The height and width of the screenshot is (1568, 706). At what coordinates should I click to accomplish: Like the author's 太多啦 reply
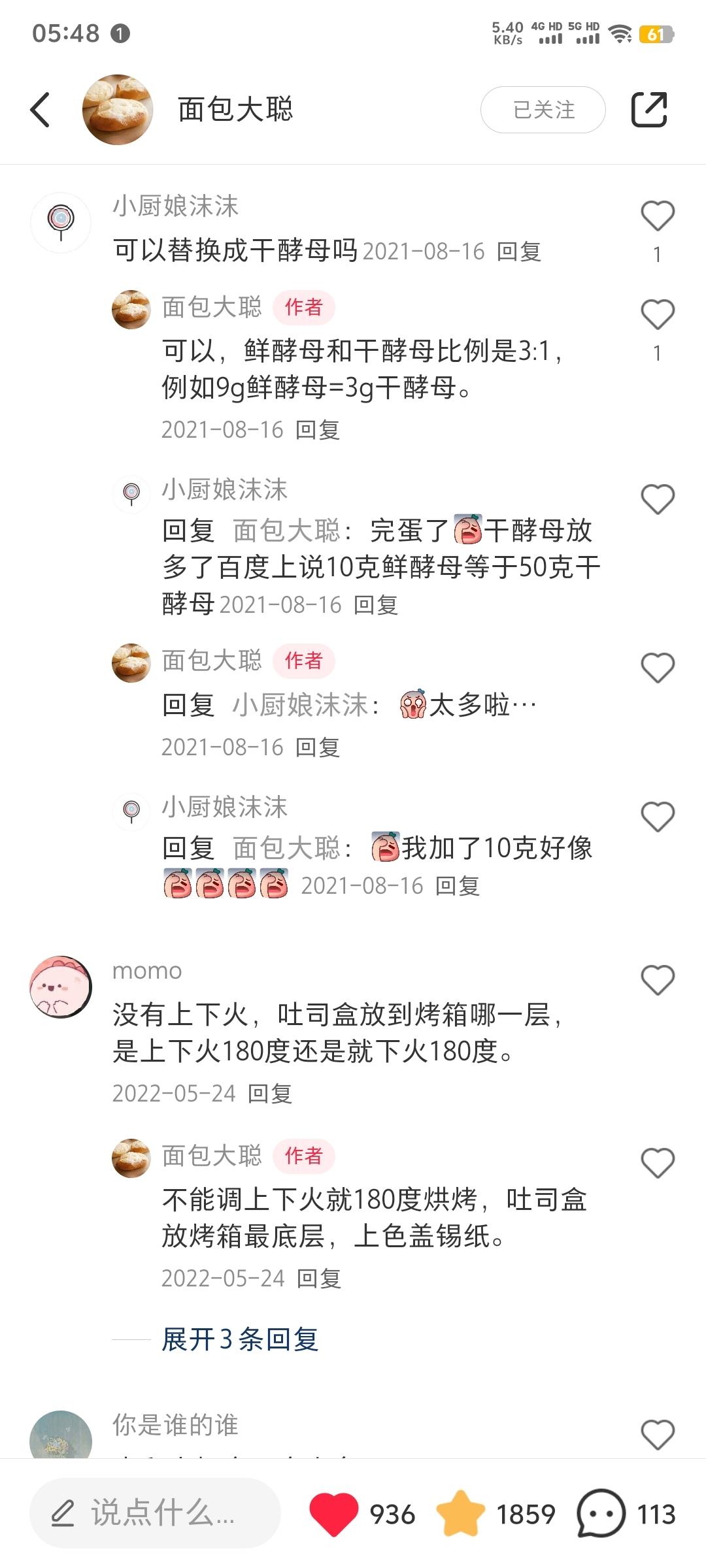658,668
